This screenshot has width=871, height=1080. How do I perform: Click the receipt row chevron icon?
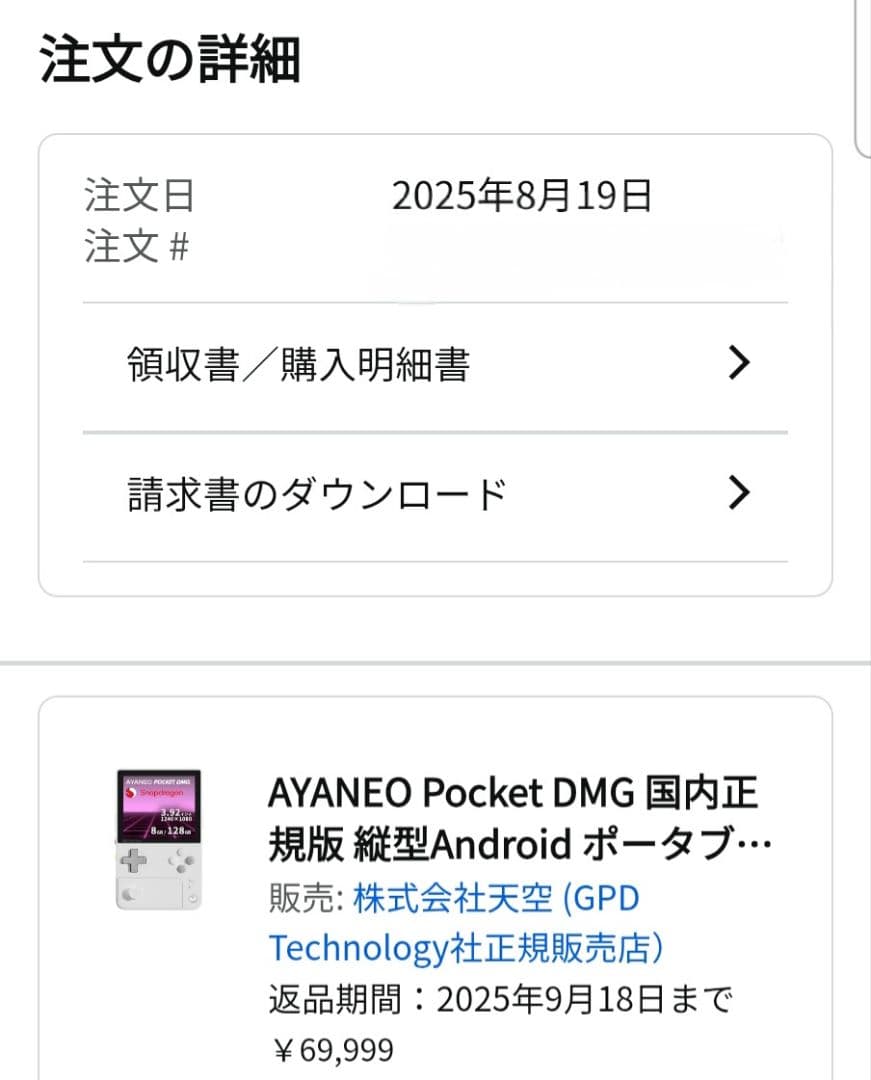coord(739,364)
